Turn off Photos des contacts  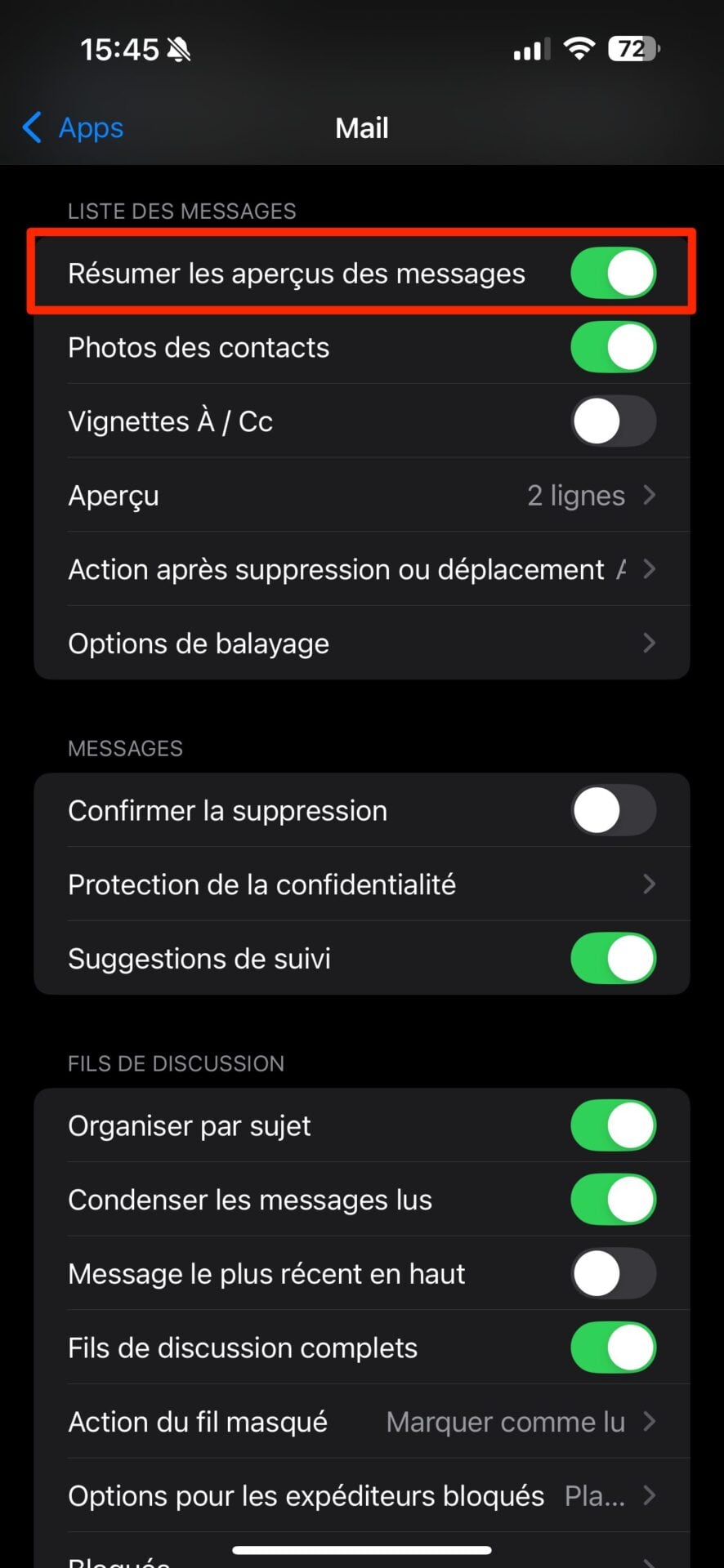click(613, 348)
